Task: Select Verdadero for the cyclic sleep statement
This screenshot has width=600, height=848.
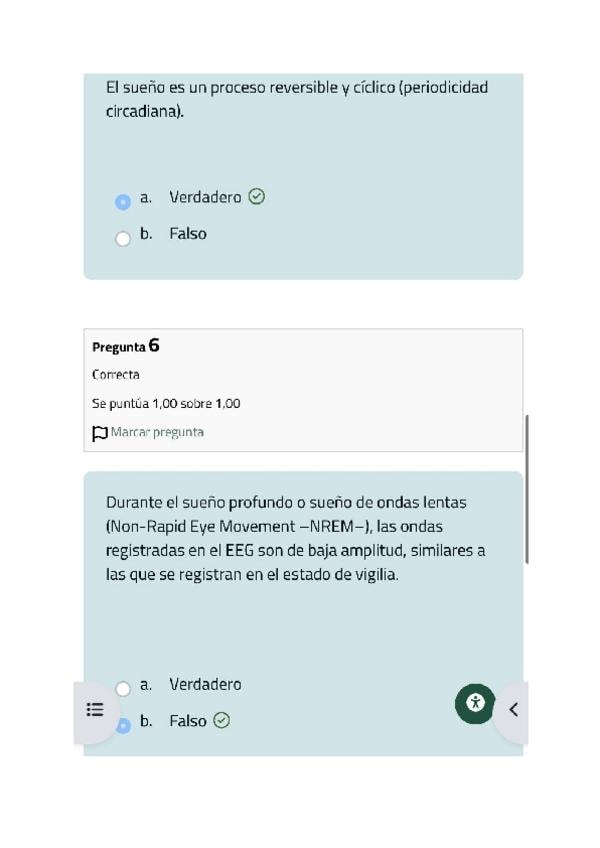Action: pos(123,202)
